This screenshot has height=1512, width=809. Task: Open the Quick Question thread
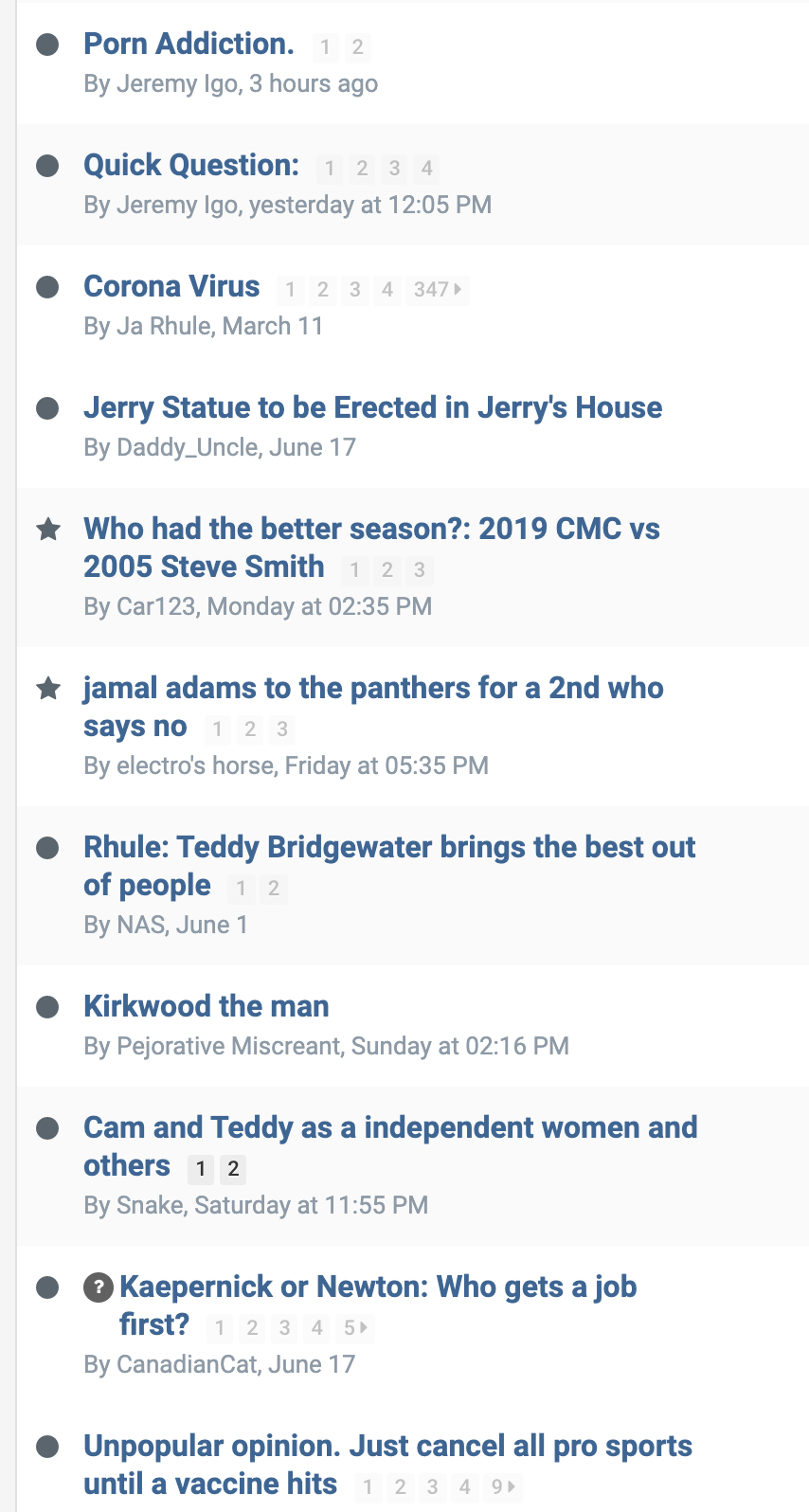pyautogui.click(x=191, y=165)
